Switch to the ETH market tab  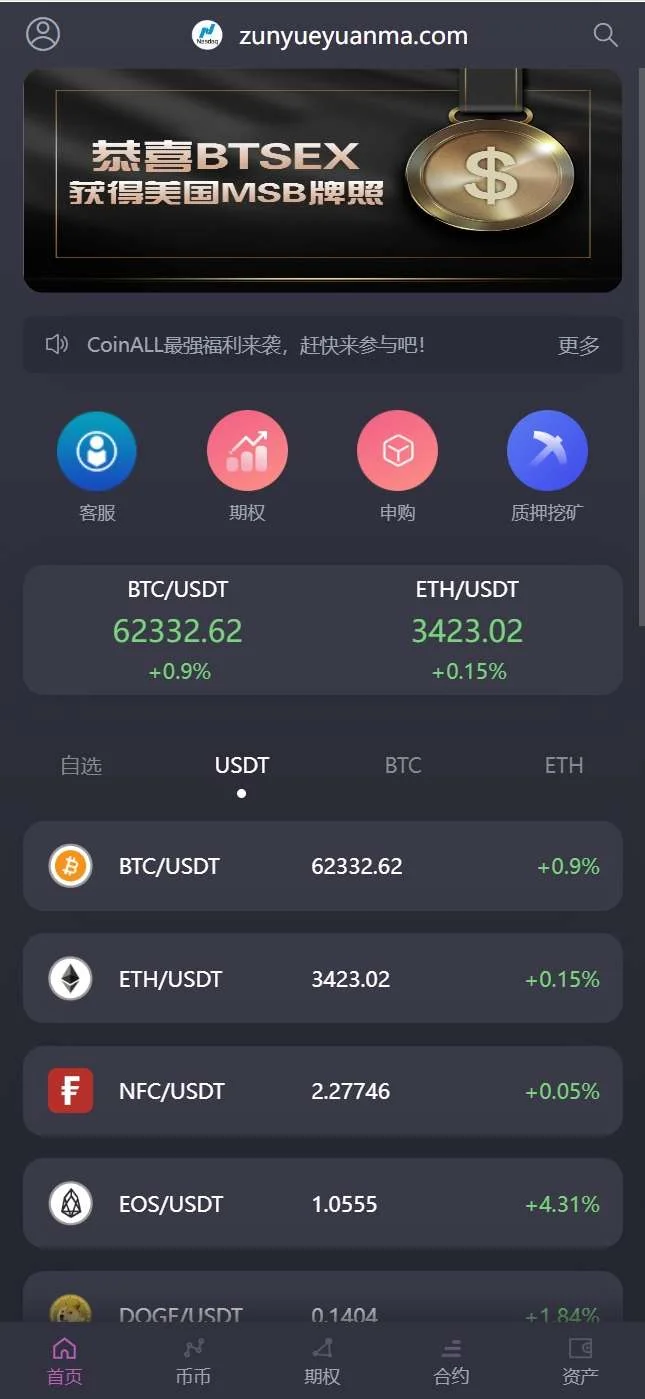pos(563,766)
